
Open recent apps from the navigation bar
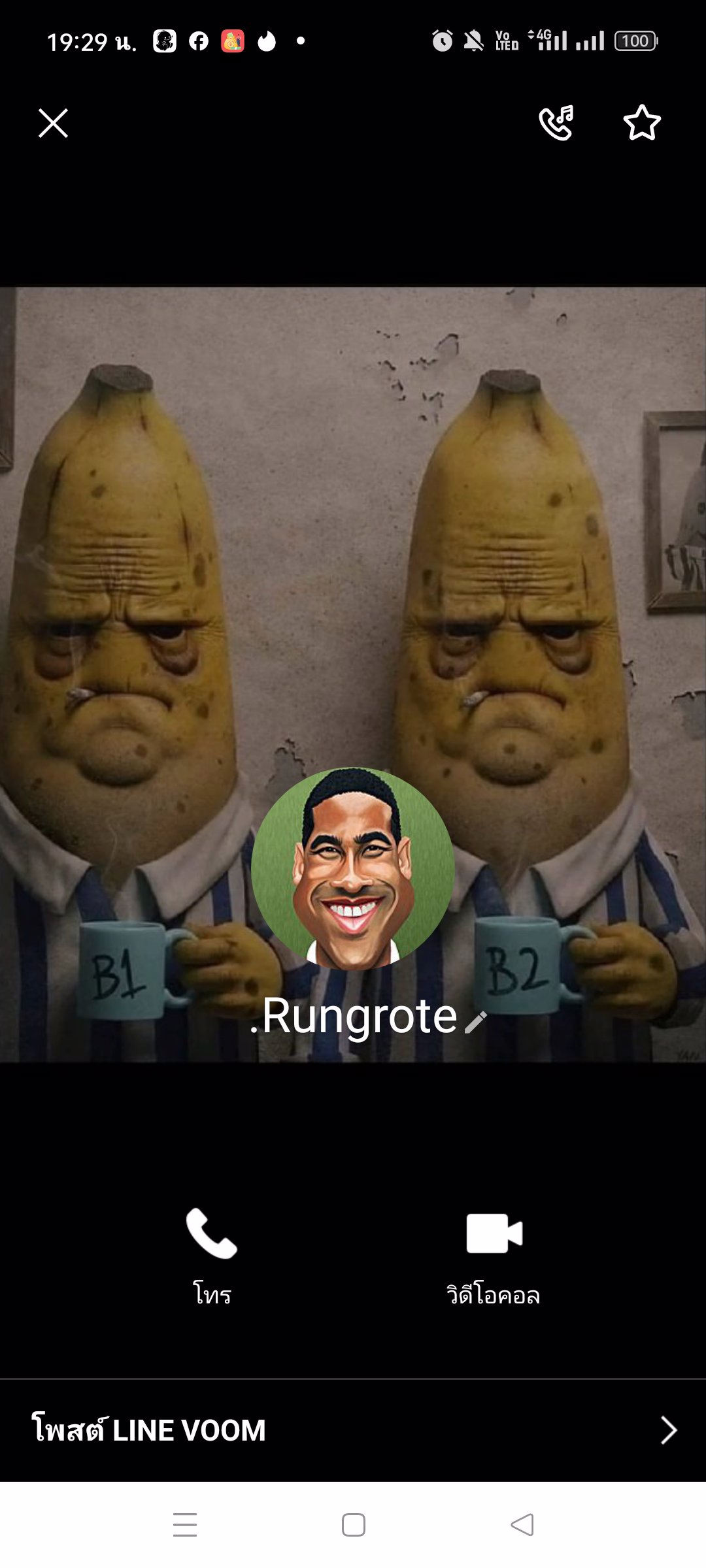coord(185,1525)
